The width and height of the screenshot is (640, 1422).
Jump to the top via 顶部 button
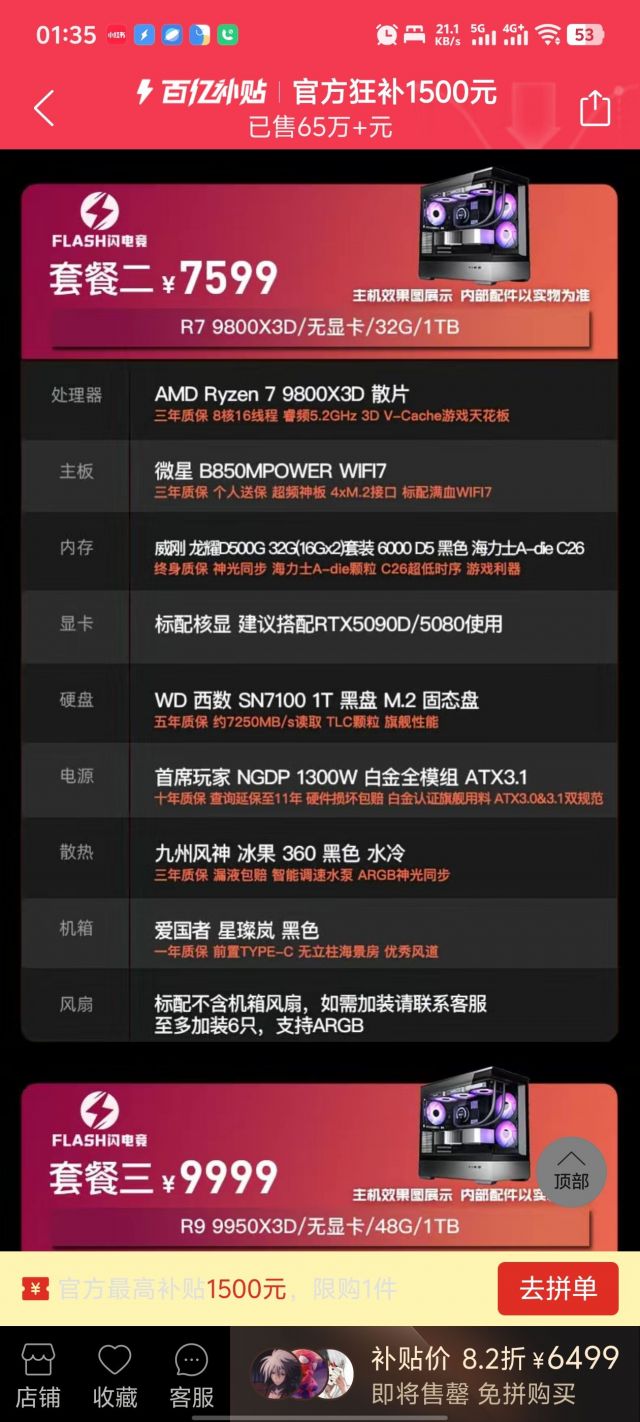[x=571, y=1171]
